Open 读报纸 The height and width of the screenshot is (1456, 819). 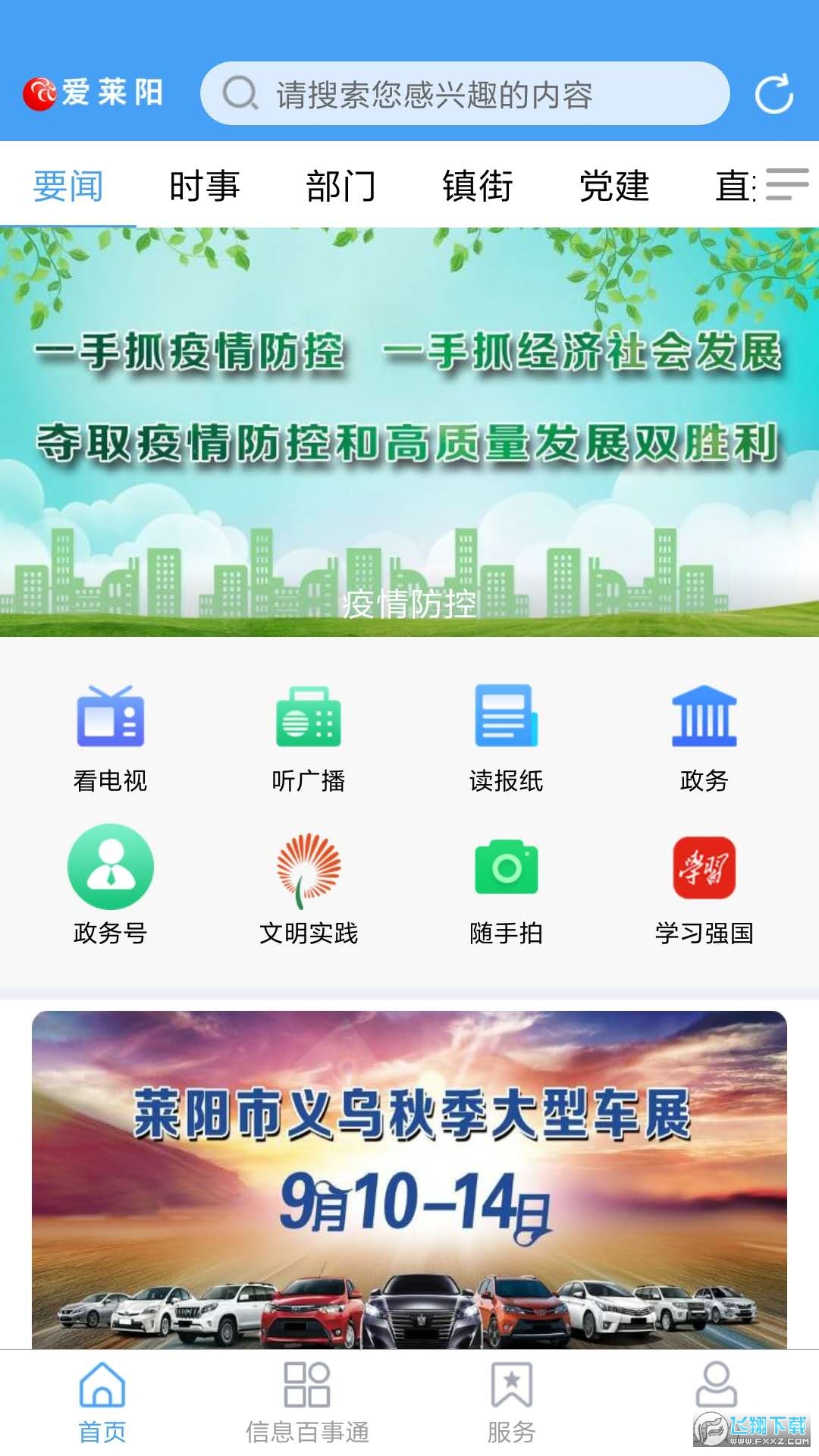click(506, 737)
